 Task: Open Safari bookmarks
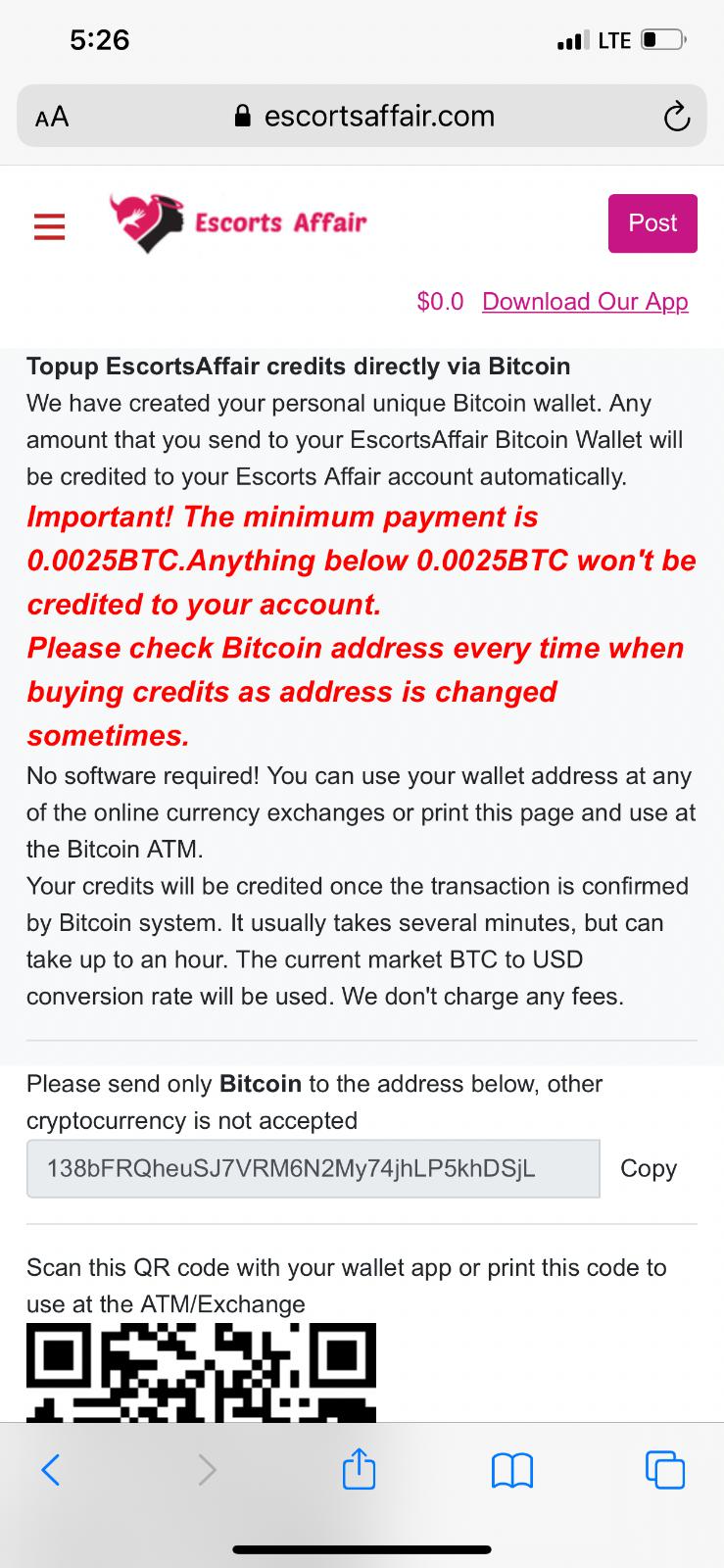tap(511, 1469)
